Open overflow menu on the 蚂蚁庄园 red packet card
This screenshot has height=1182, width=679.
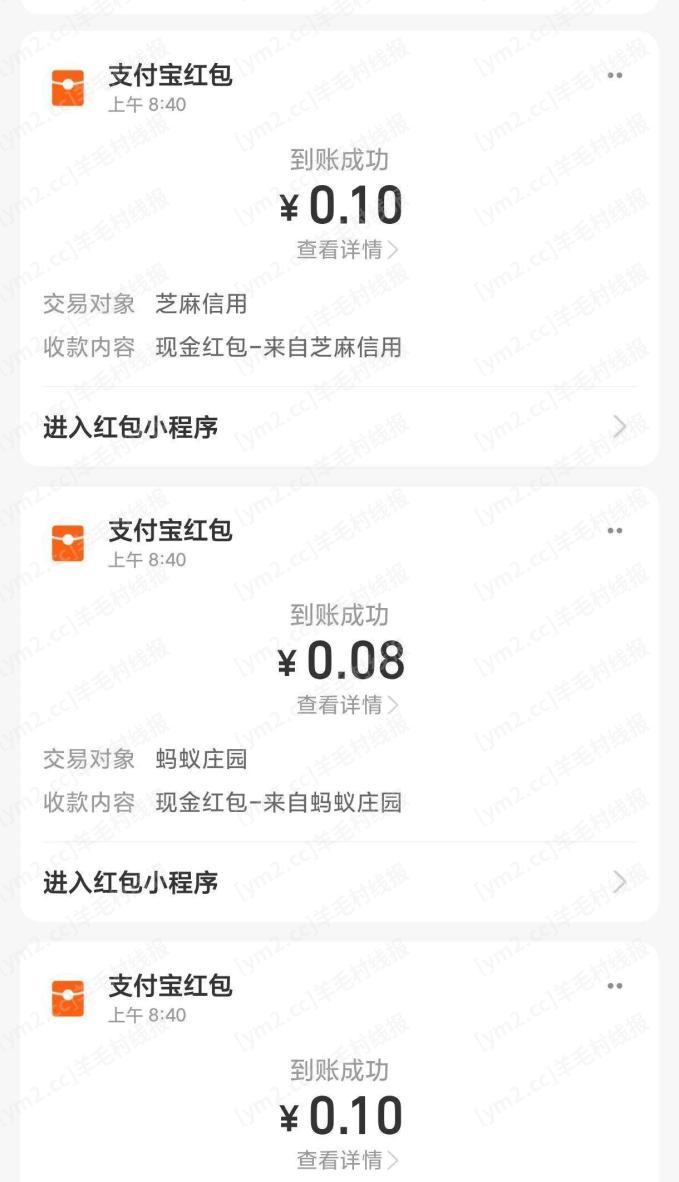pyautogui.click(x=615, y=531)
